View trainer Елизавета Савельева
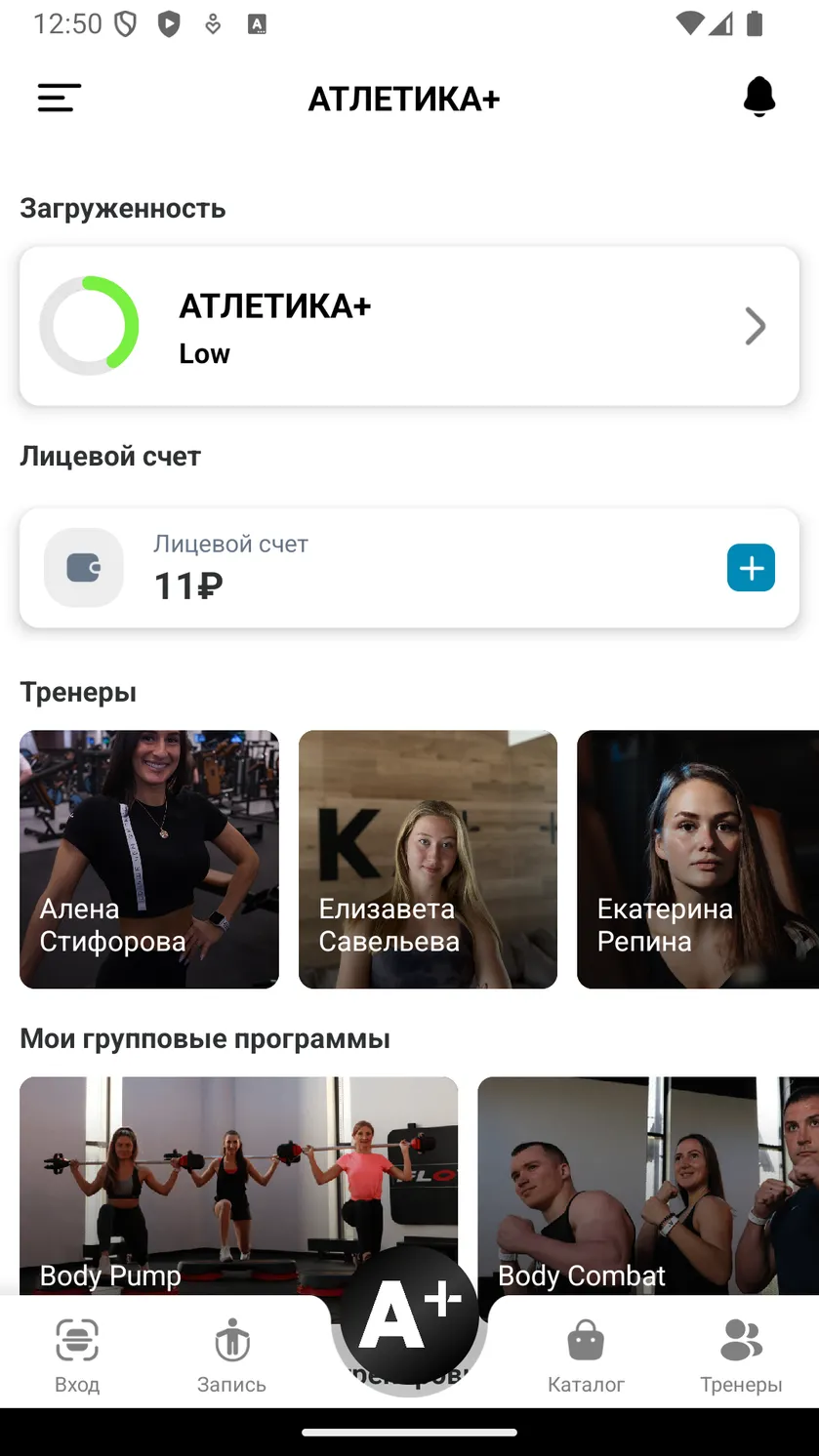The image size is (819, 1456). click(428, 860)
